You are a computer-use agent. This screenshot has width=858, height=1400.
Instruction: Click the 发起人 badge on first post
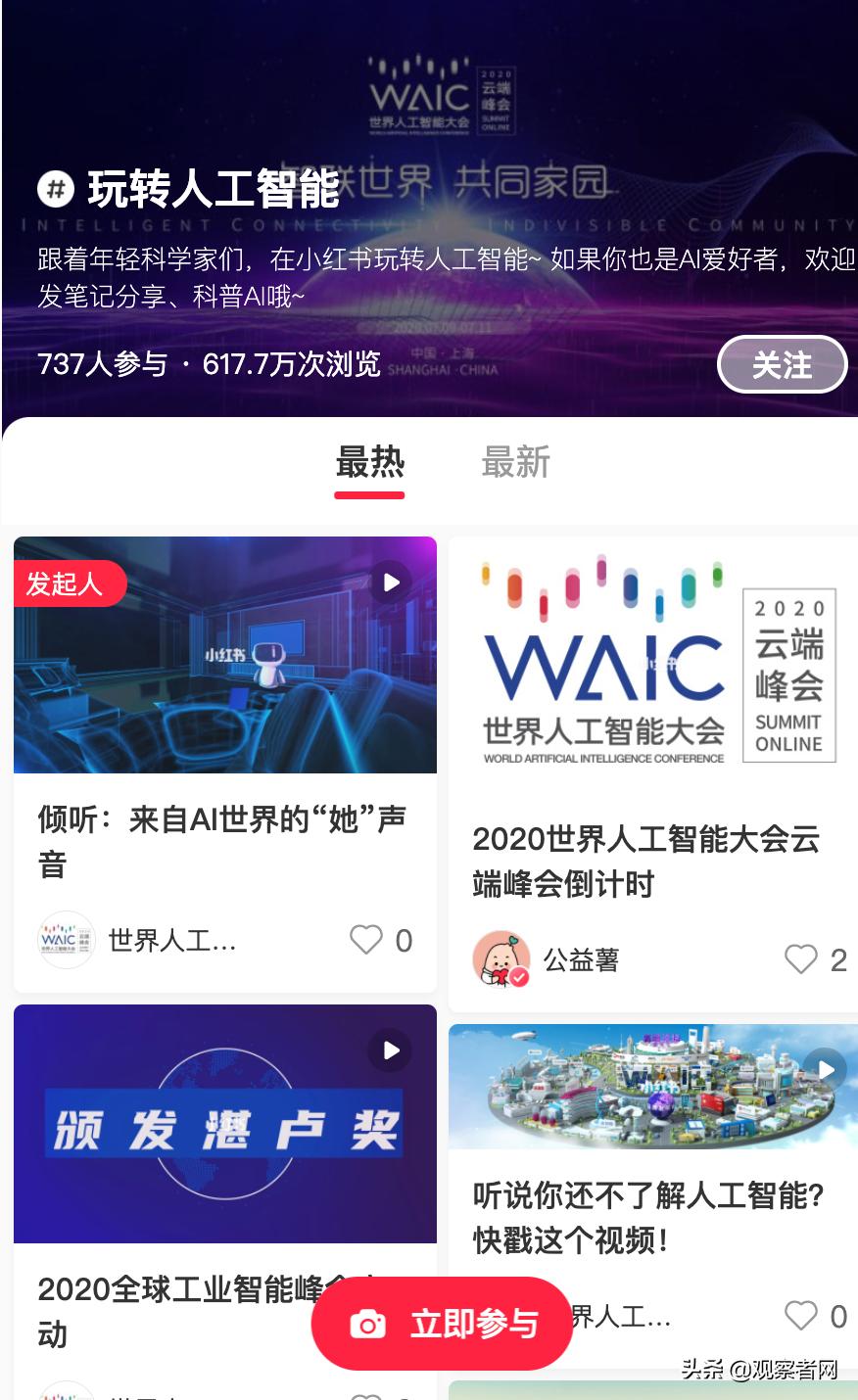tap(70, 583)
